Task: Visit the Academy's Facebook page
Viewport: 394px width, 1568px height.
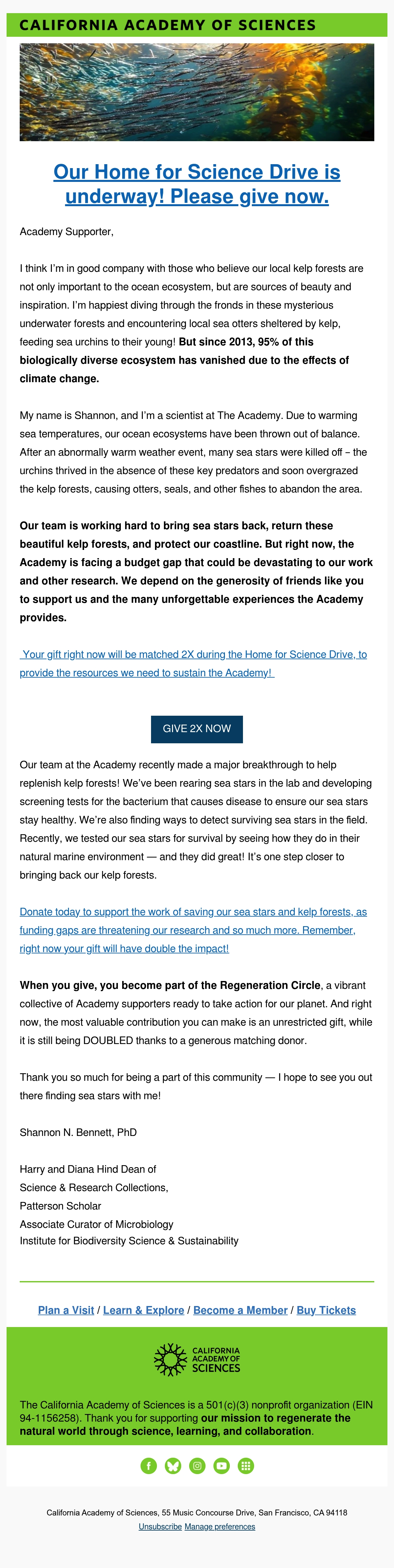Action: point(149,1466)
